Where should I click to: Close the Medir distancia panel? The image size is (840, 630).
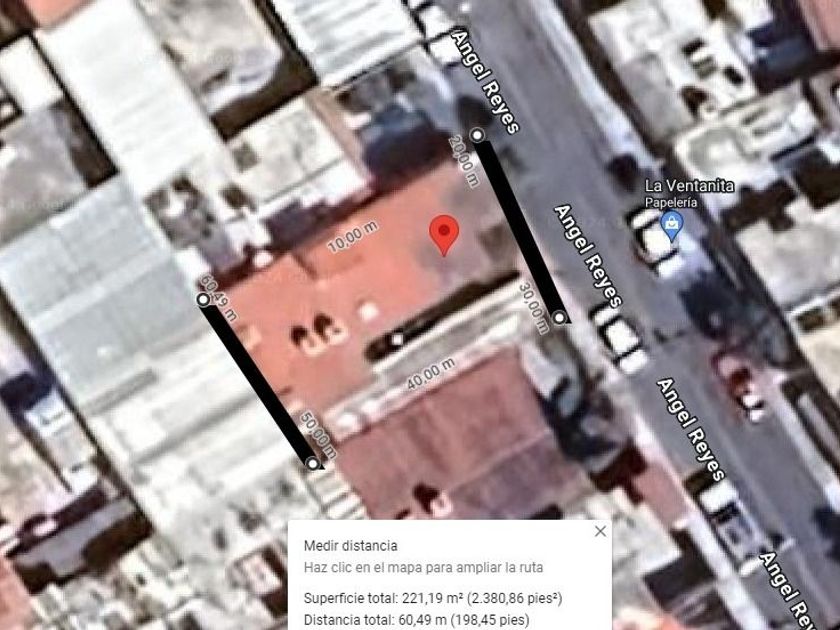tap(600, 531)
